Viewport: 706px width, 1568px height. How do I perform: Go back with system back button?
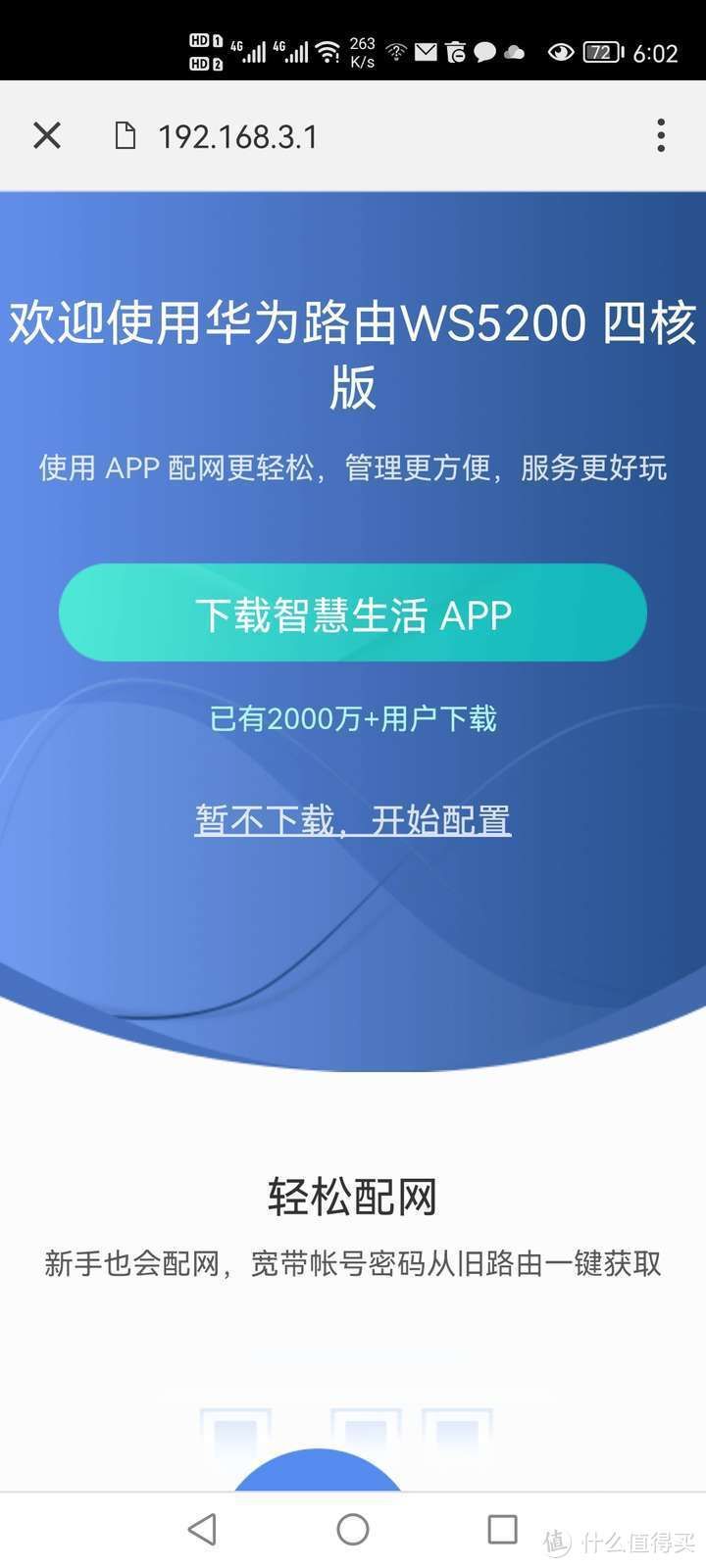tap(202, 1529)
